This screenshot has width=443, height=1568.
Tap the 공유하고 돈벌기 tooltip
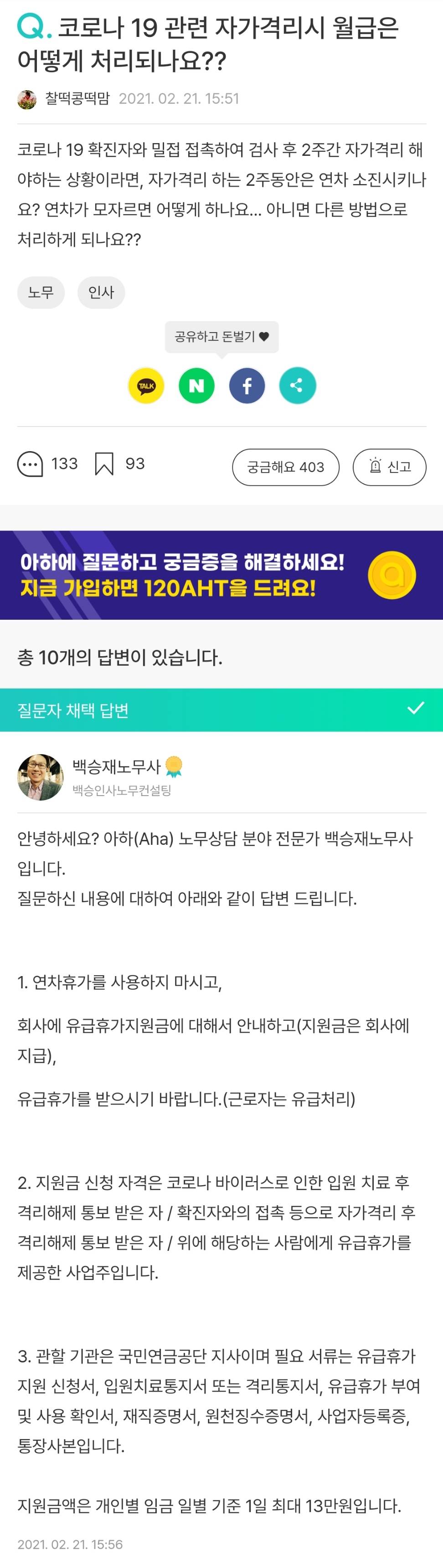tap(221, 337)
